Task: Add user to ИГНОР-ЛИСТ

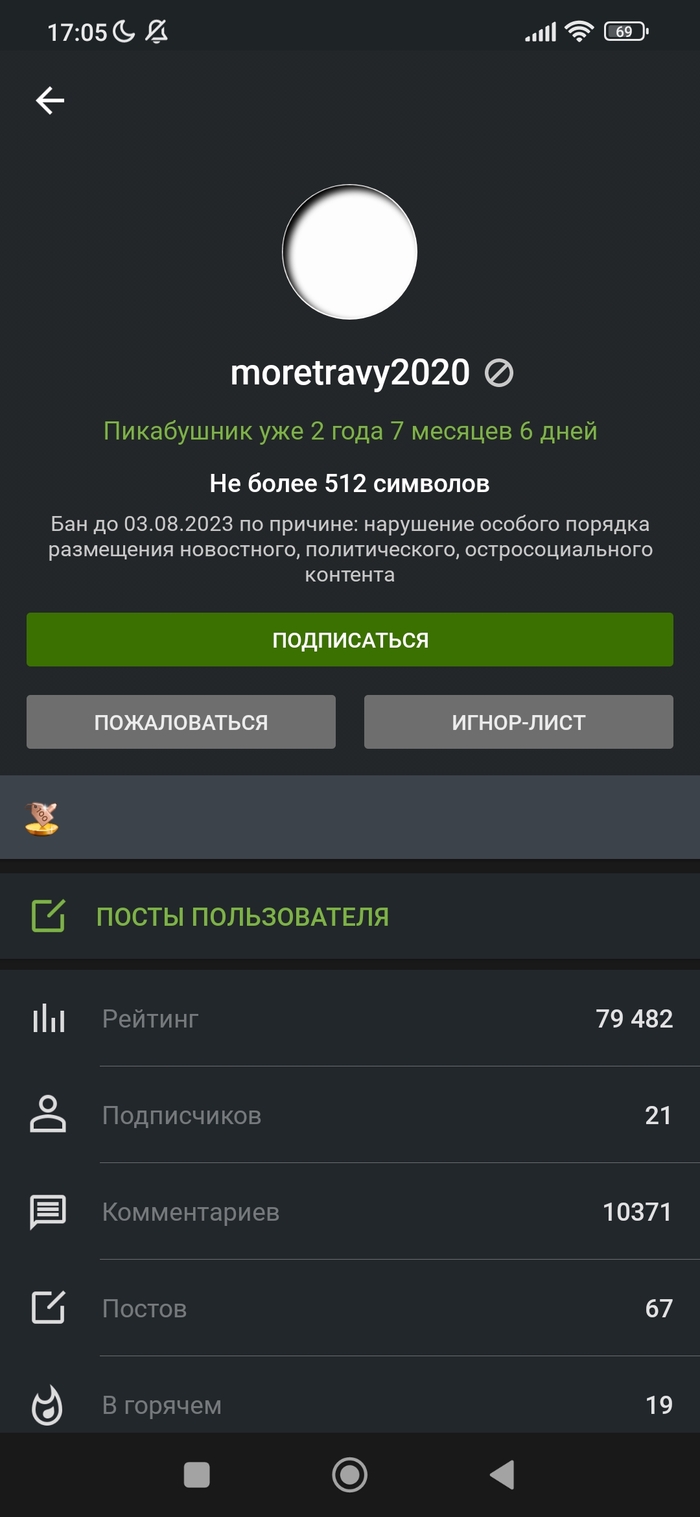Action: coord(518,722)
